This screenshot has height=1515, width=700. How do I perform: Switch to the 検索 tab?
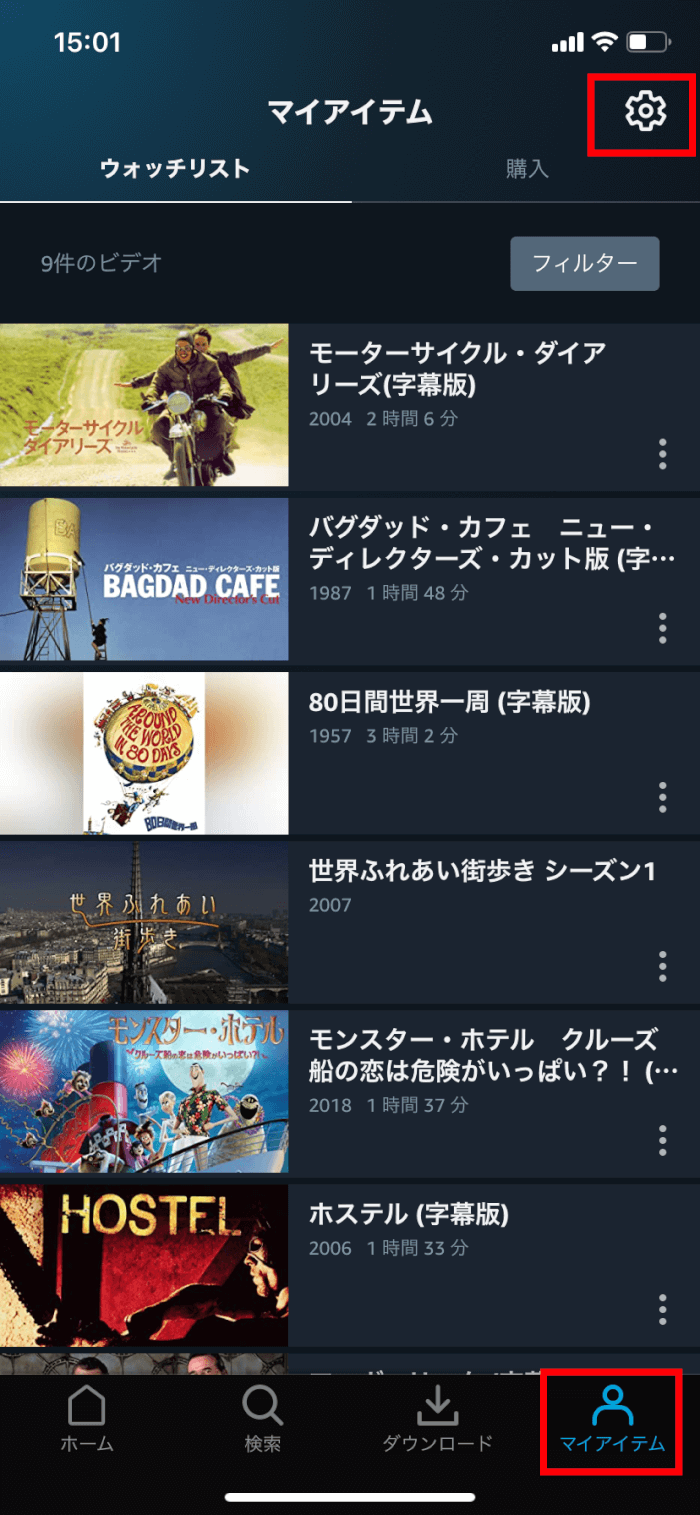(262, 1420)
